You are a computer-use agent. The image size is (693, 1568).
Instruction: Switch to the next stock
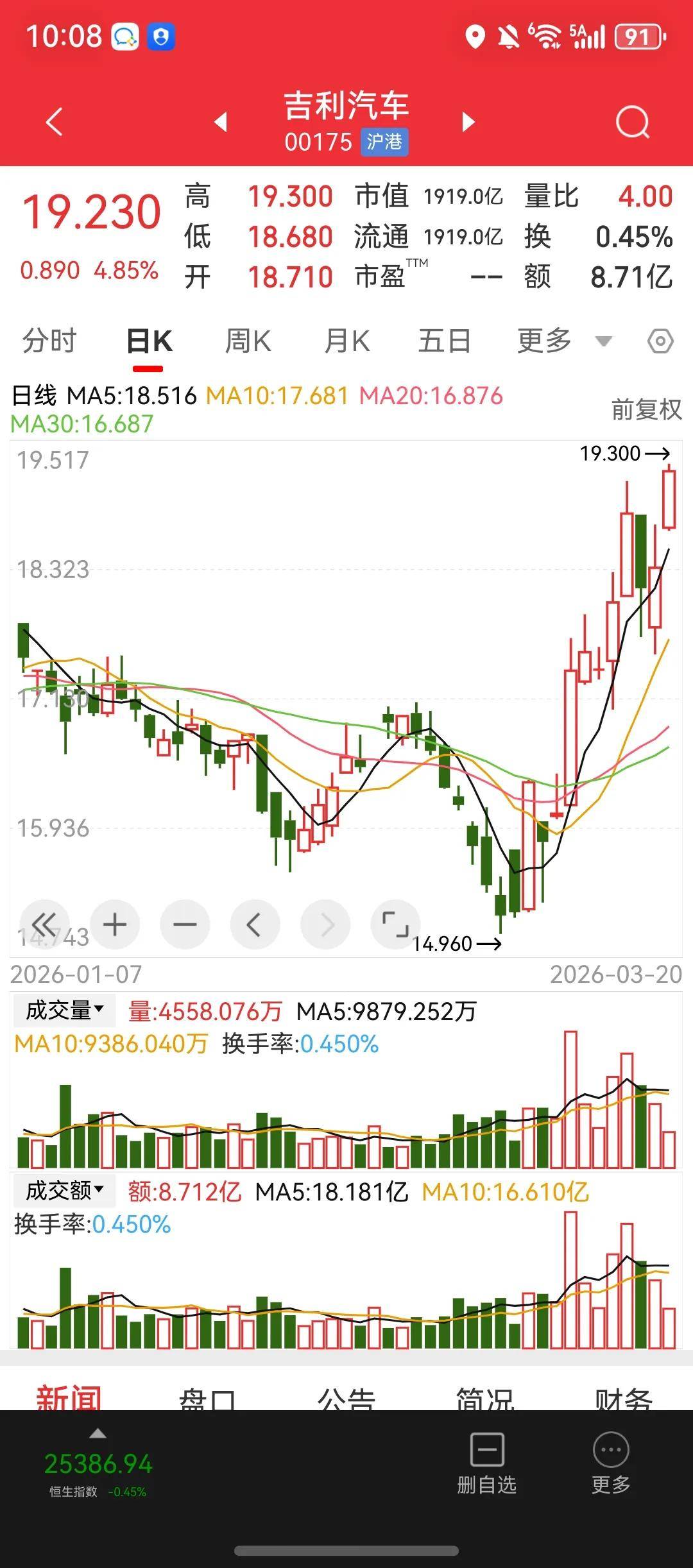(x=469, y=121)
